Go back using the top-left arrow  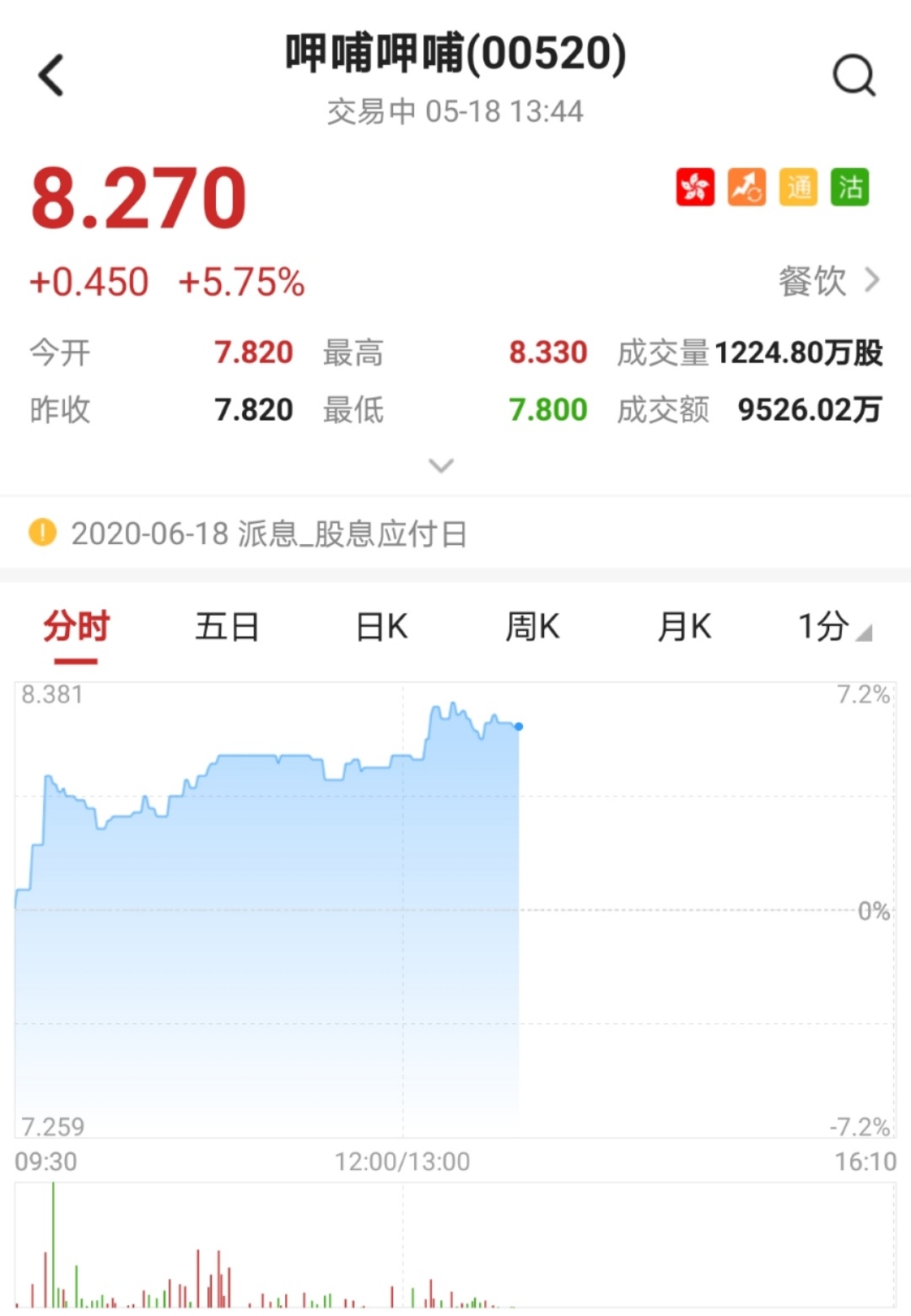coord(52,76)
